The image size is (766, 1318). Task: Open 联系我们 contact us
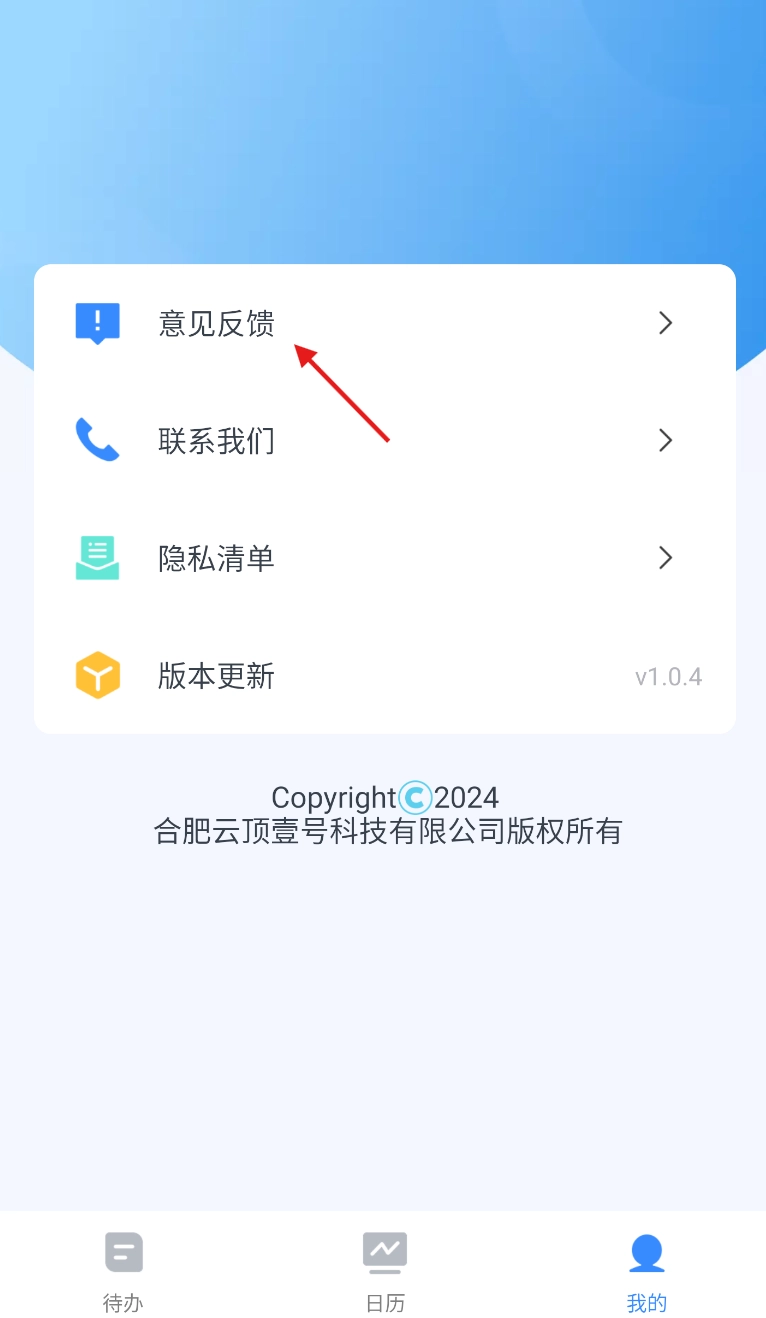(384, 440)
